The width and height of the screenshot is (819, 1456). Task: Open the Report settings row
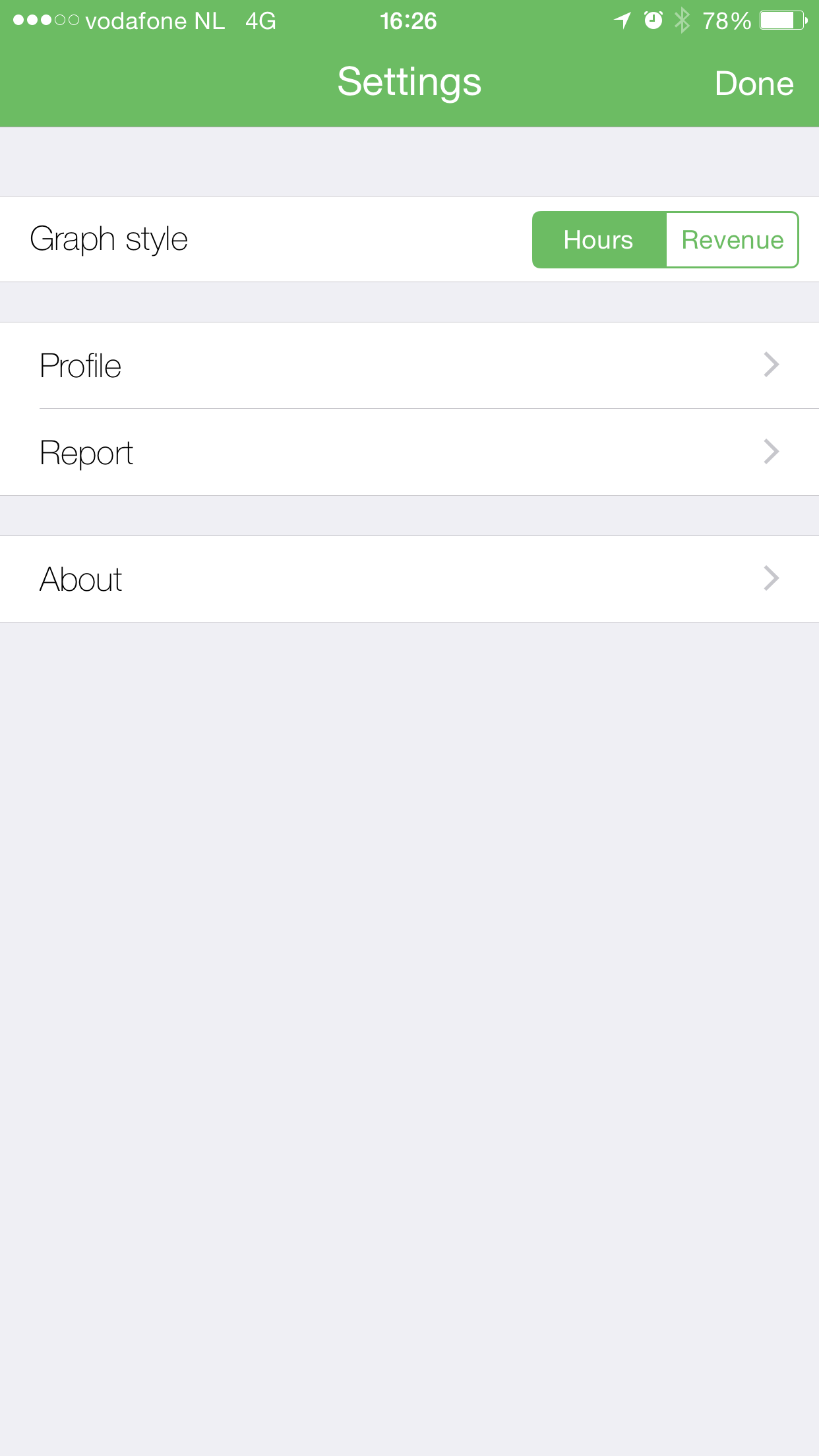coord(409,452)
